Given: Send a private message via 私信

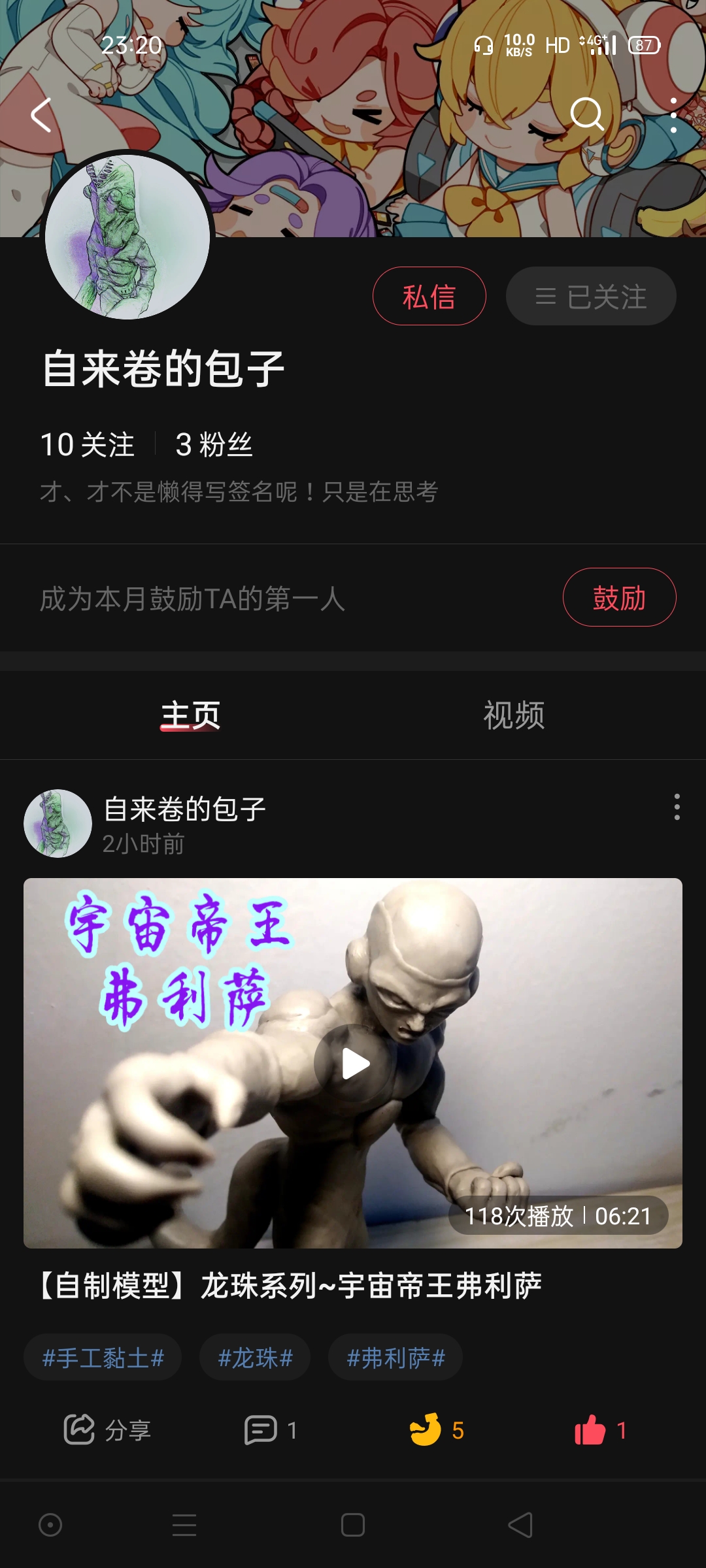Looking at the screenshot, I should click(x=429, y=296).
